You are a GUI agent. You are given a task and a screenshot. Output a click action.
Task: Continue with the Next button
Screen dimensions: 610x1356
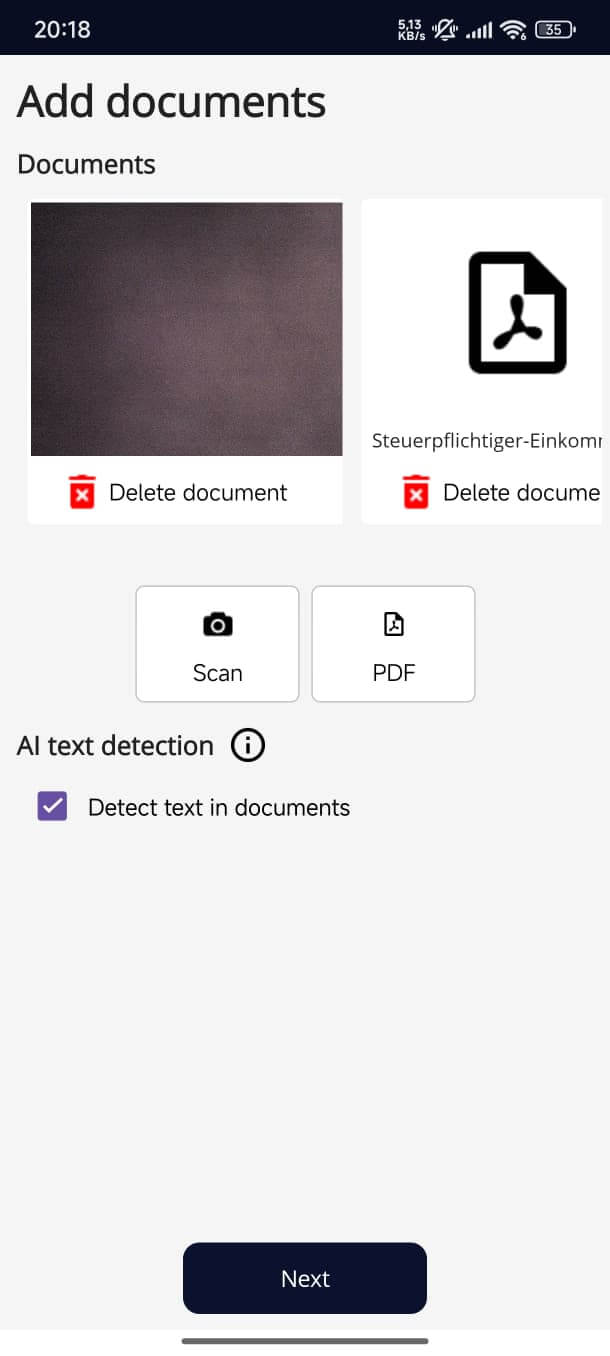(x=305, y=1278)
